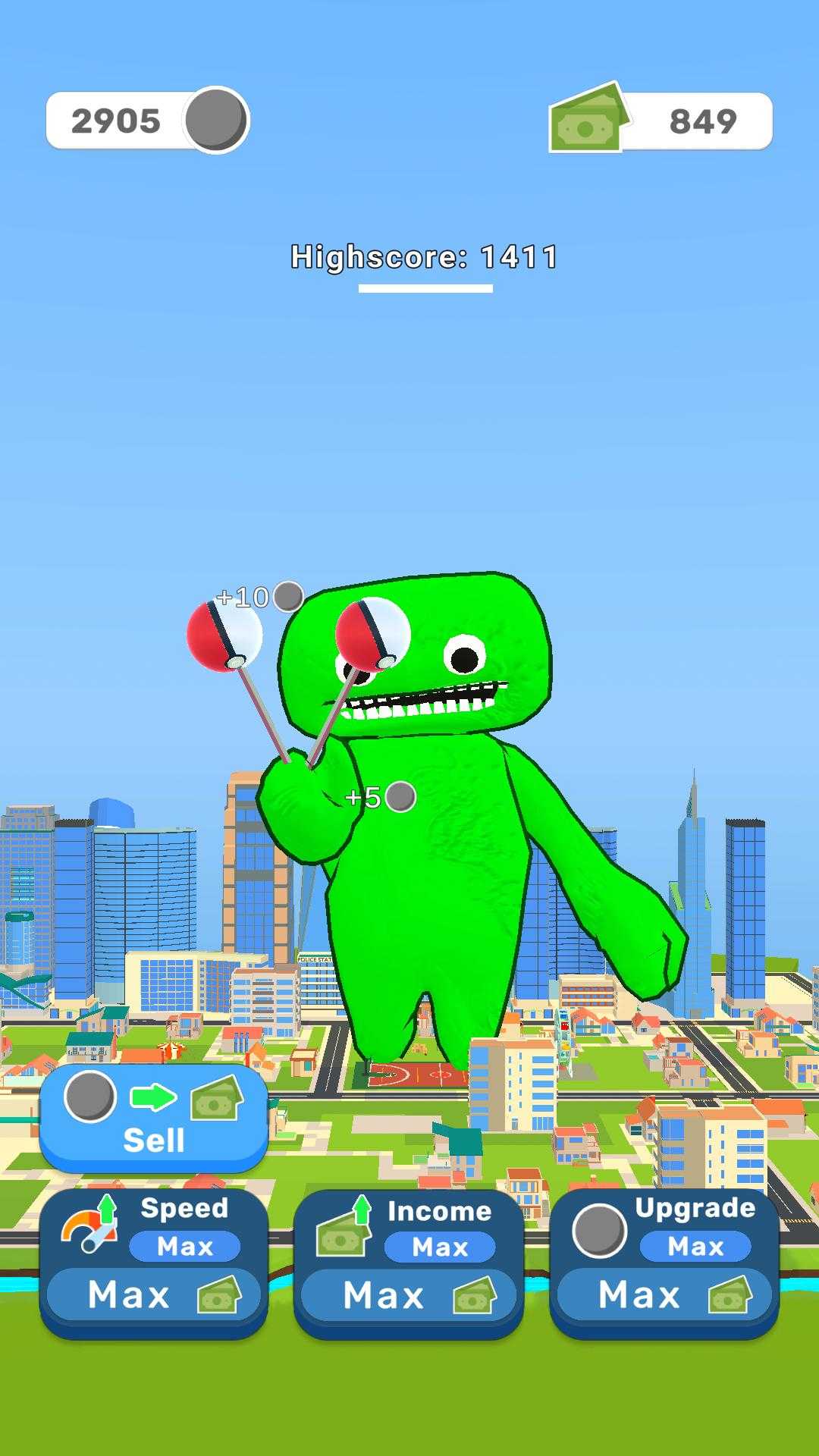Viewport: 819px width, 1456px height.
Task: Tap the Income upgrade button
Action: click(408, 1262)
